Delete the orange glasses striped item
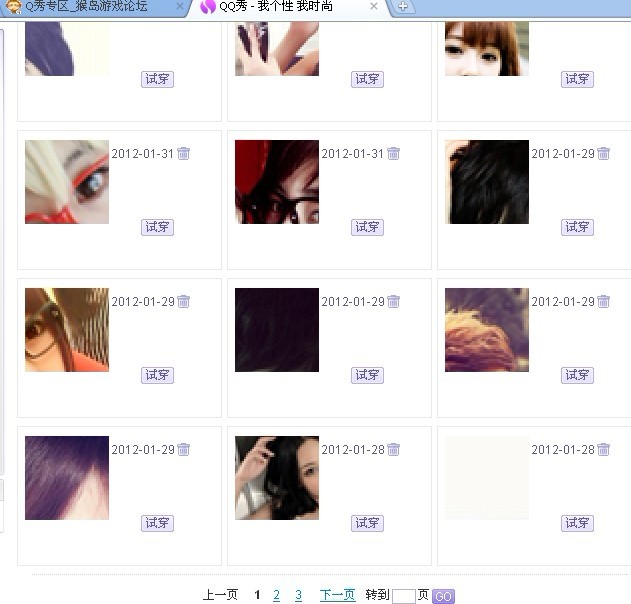Image resolution: width=631 pixels, height=604 pixels. (x=184, y=302)
